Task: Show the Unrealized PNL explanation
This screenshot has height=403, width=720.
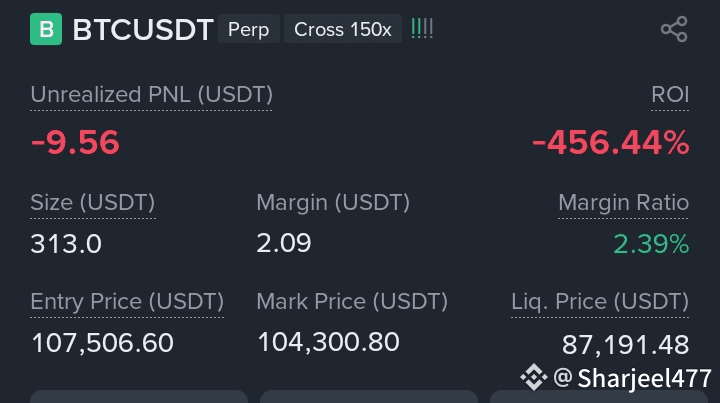Action: click(x=151, y=95)
